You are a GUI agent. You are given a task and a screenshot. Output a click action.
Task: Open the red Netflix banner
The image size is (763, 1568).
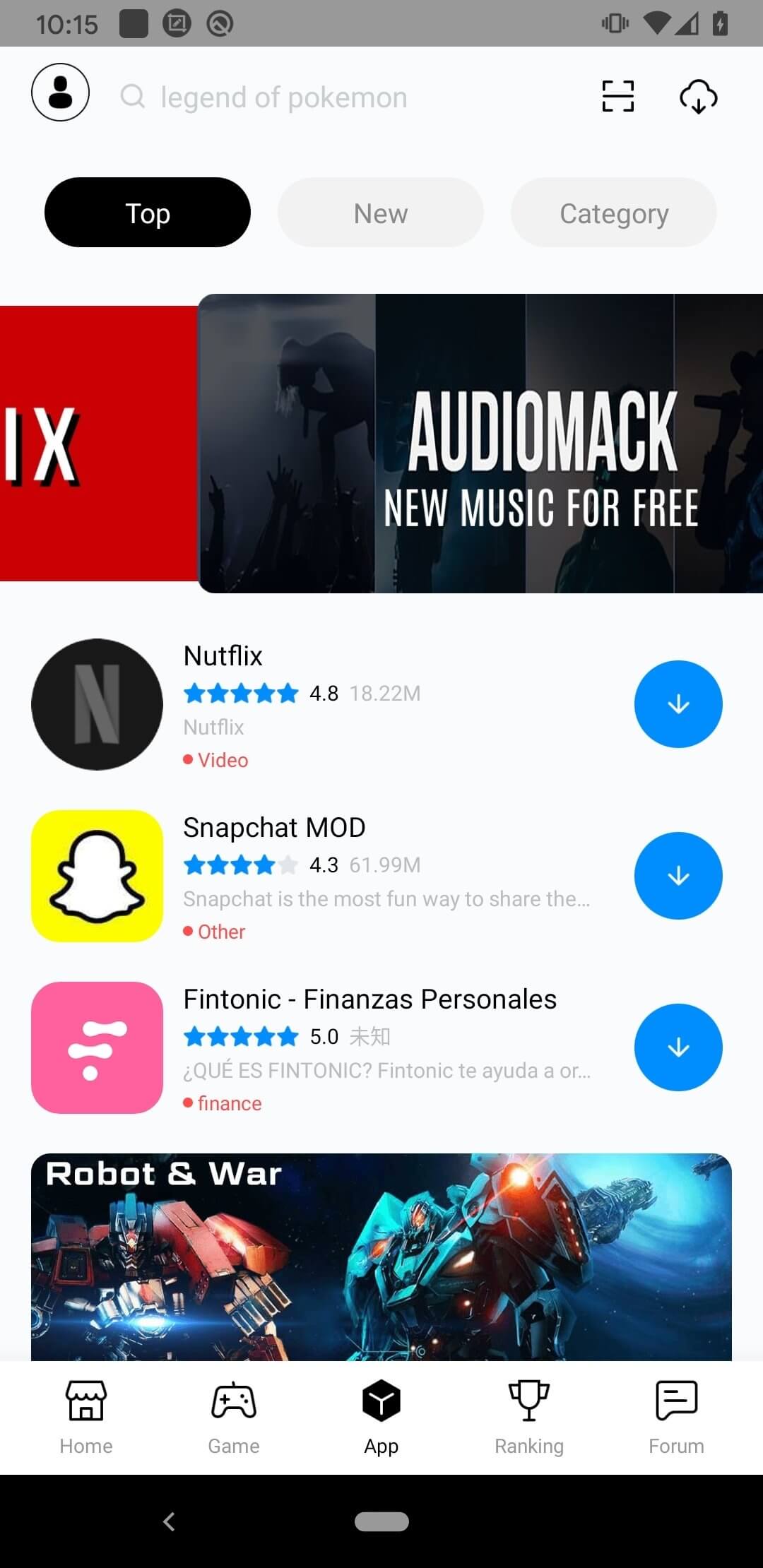[99, 444]
